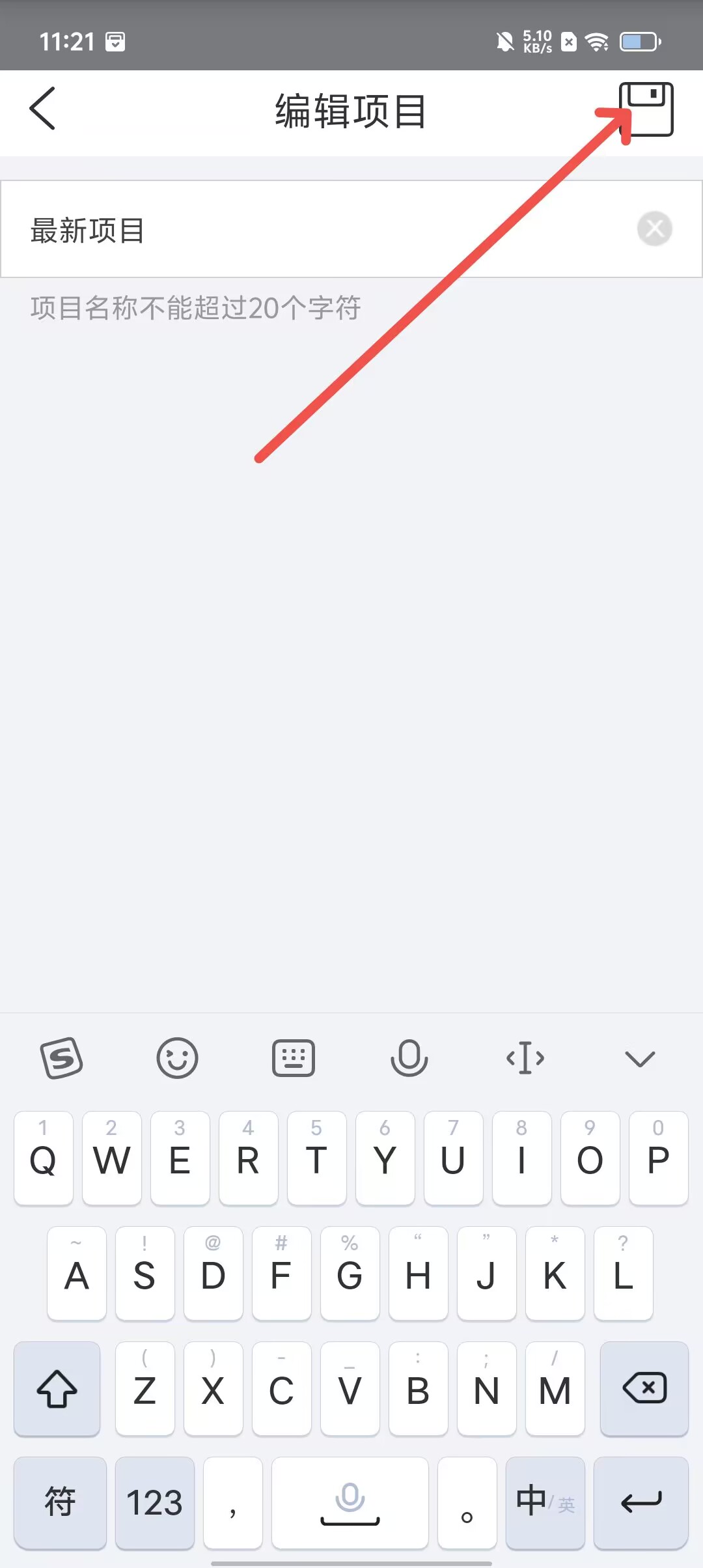Viewport: 703px width, 1568px height.
Task: Hit the return key on the keyboard
Action: click(x=641, y=1503)
